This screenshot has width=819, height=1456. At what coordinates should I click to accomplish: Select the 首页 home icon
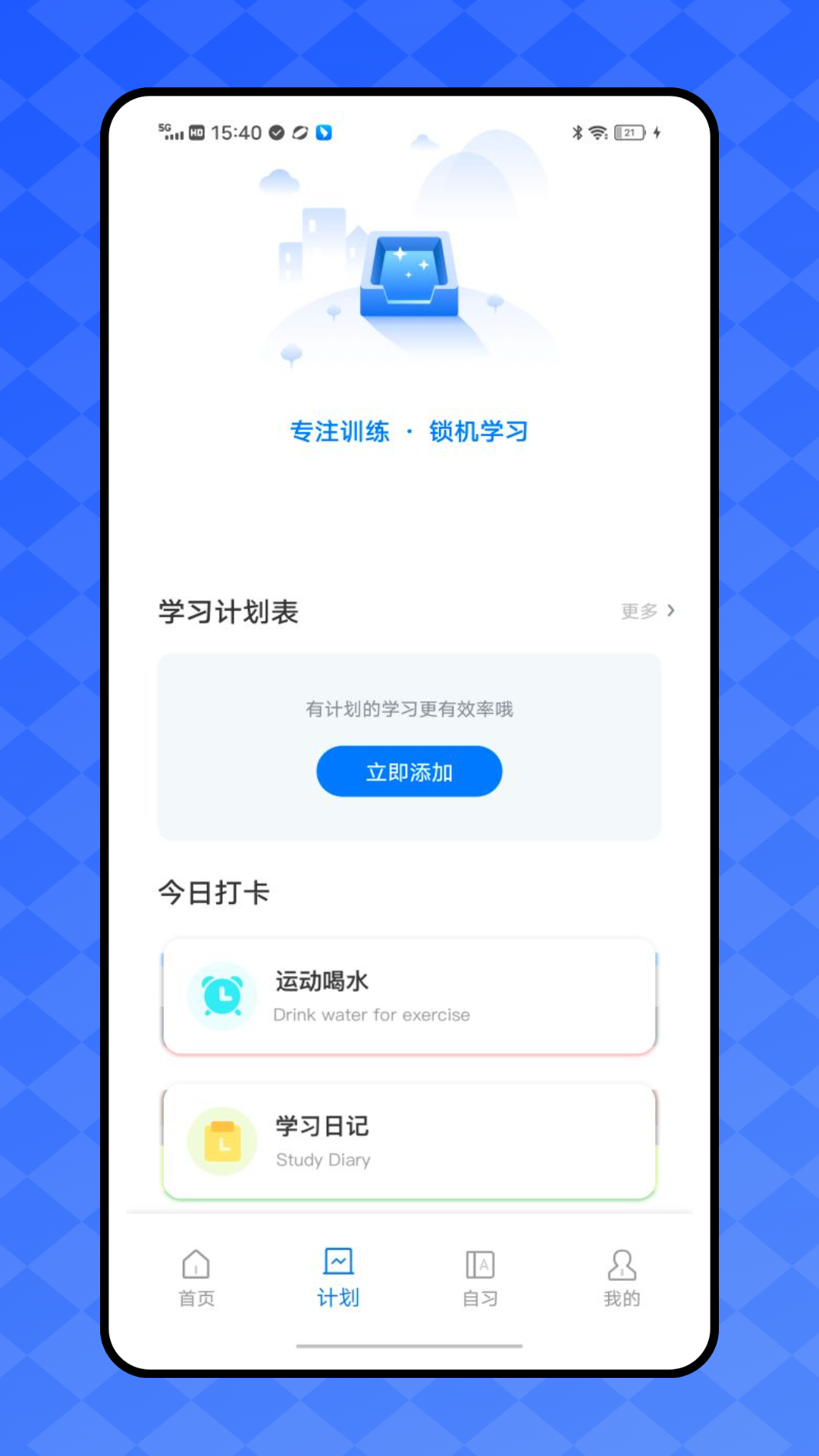point(196,1265)
